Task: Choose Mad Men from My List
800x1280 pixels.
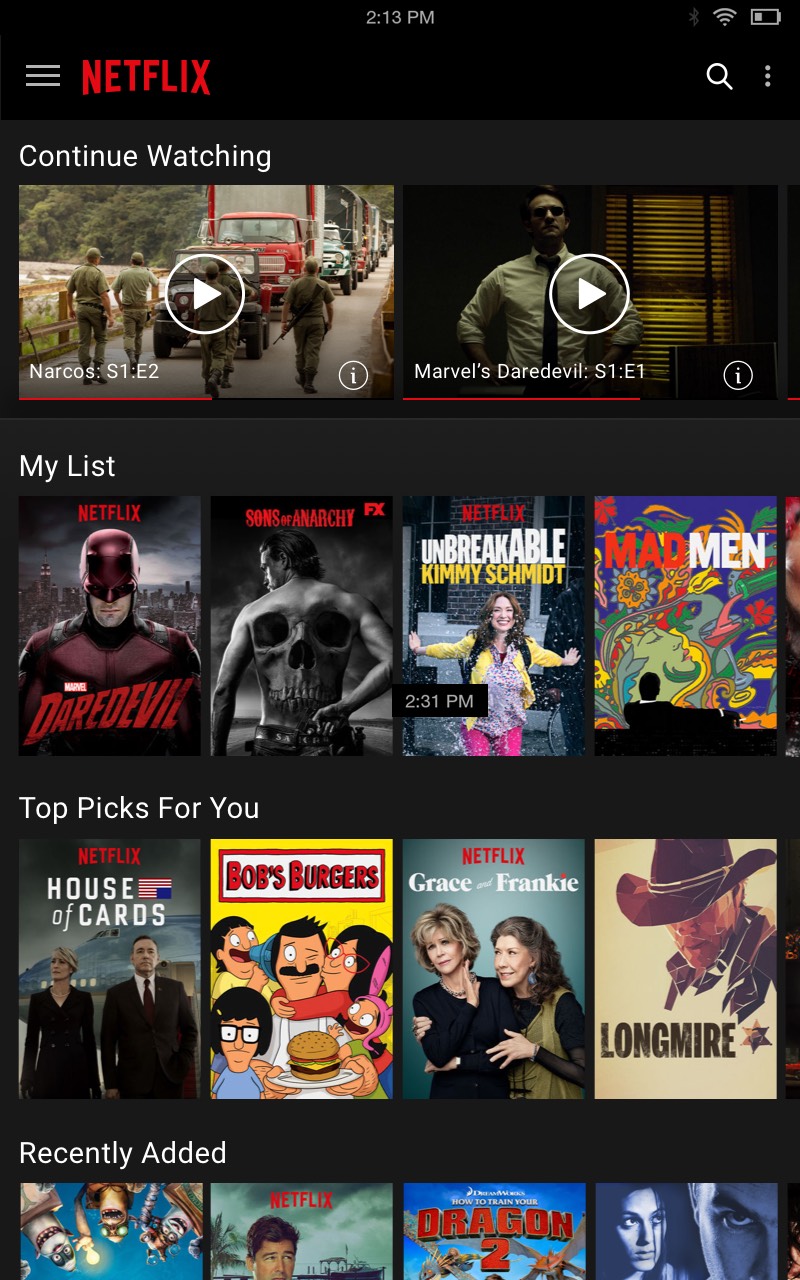Action: pyautogui.click(x=685, y=625)
